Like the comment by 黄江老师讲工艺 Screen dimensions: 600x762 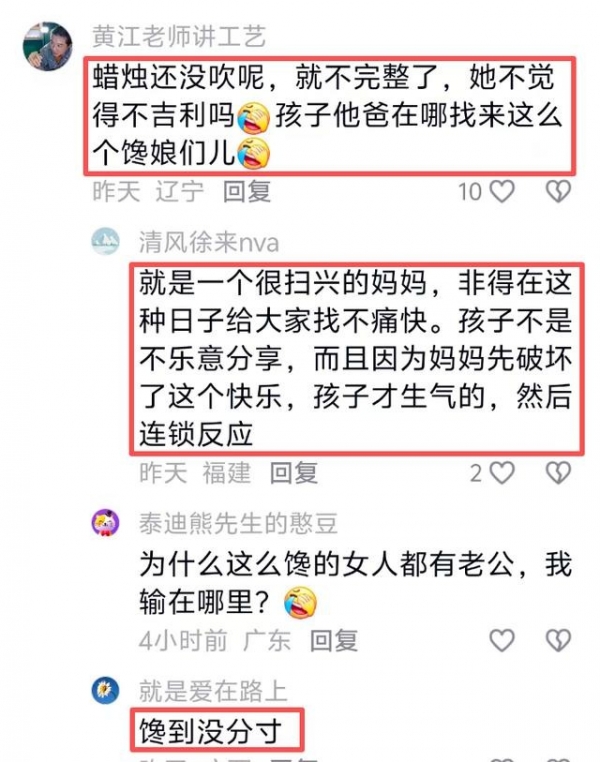[x=503, y=191]
